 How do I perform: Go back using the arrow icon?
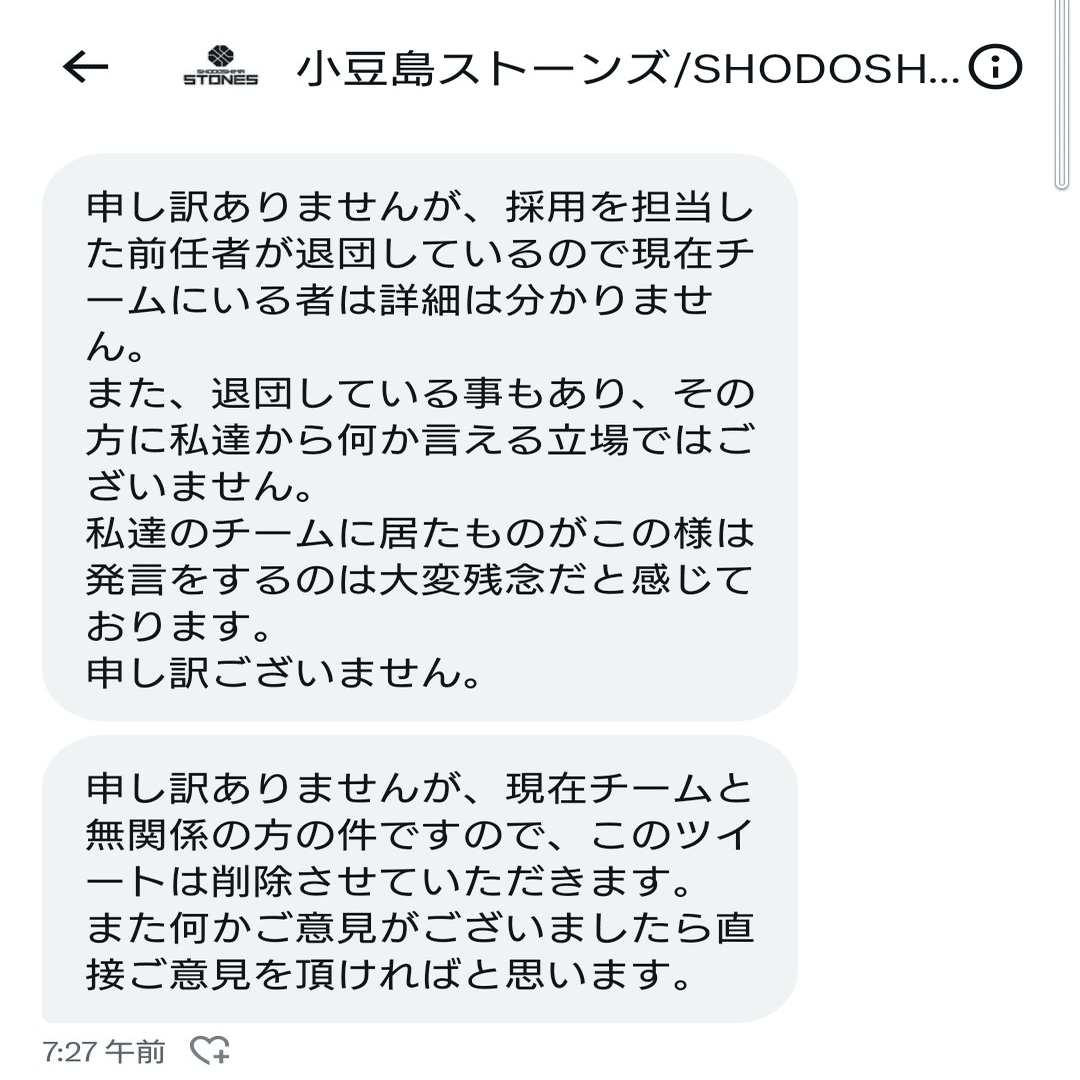click(x=85, y=67)
